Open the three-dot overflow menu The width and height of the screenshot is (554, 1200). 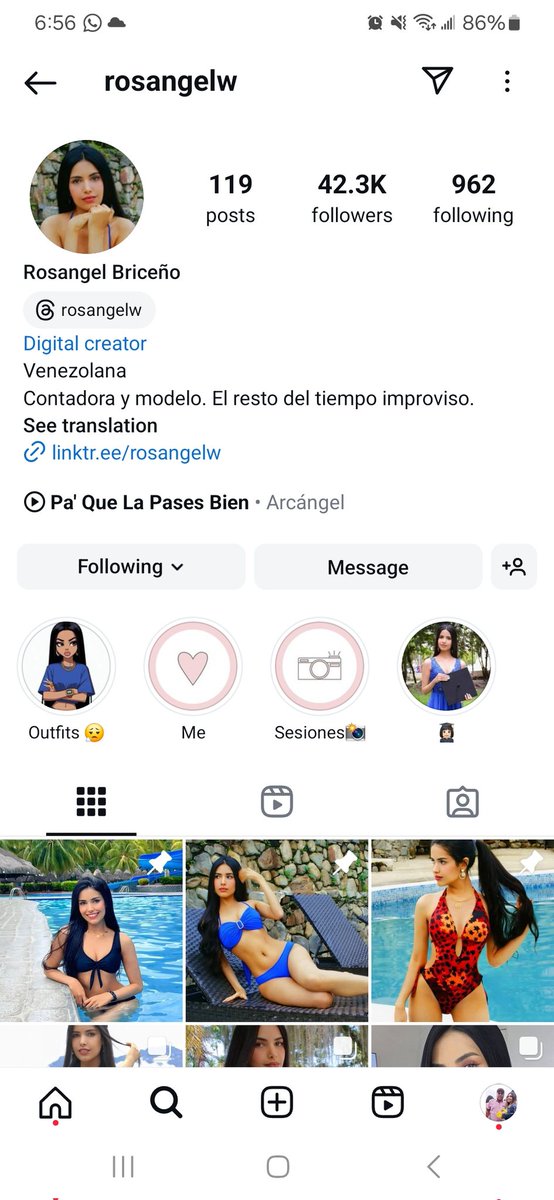point(507,82)
